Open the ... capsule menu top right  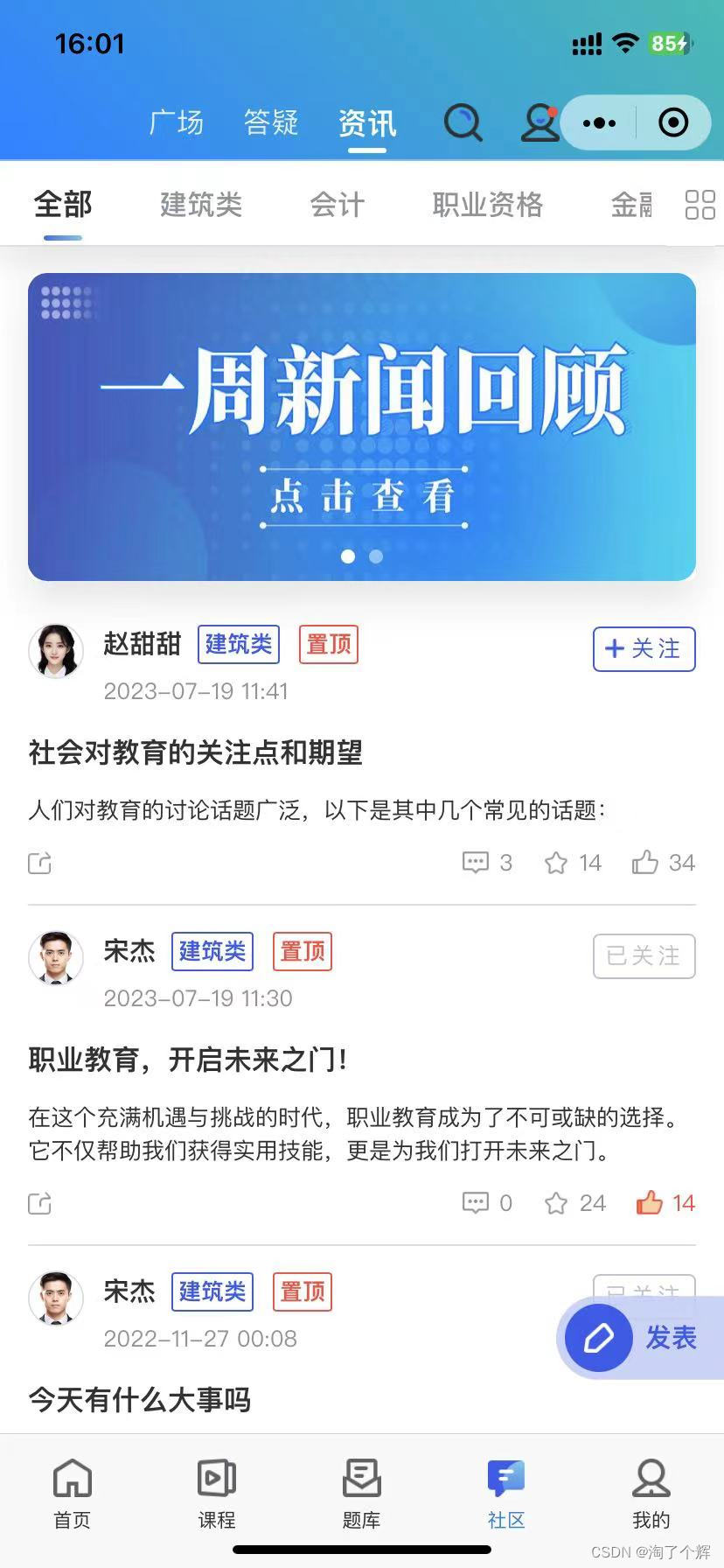pyautogui.click(x=600, y=122)
